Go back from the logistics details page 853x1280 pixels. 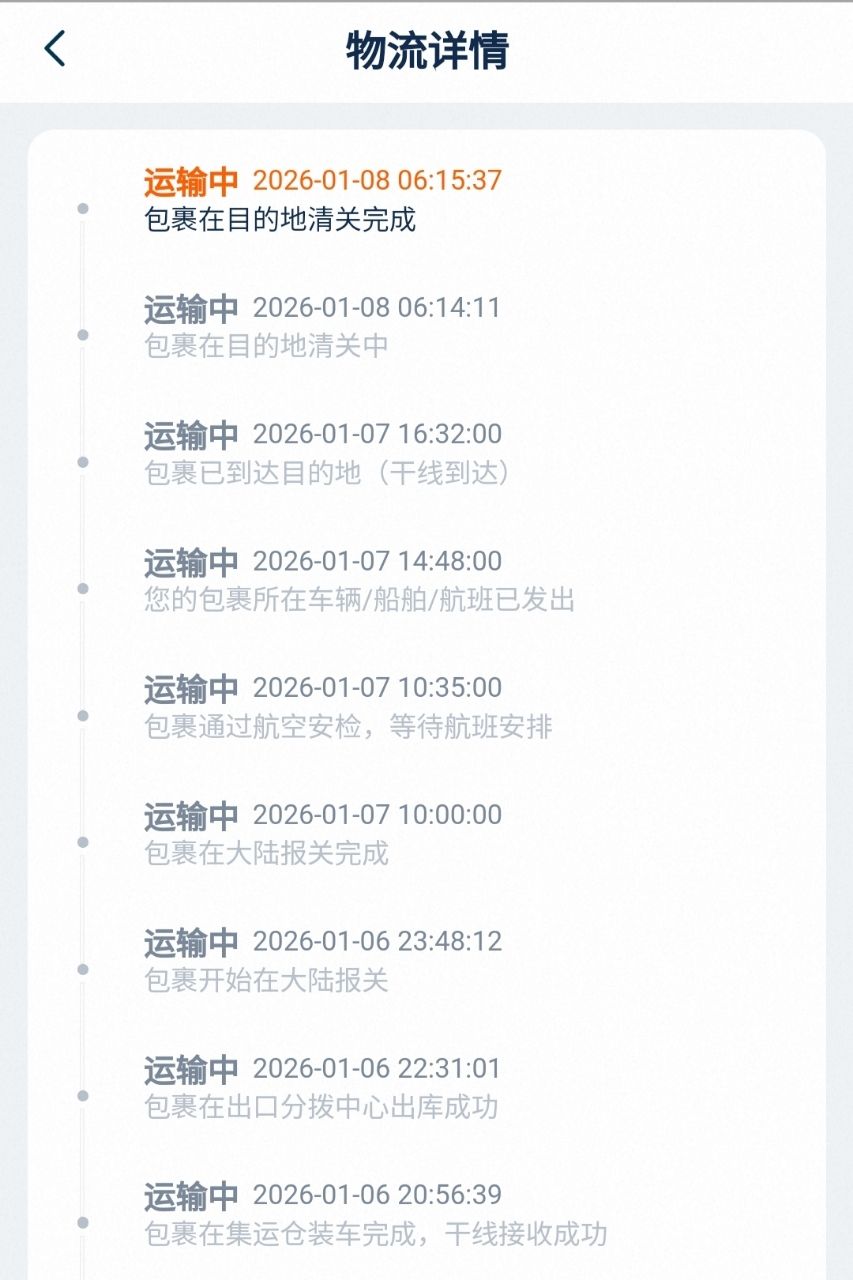[55, 49]
